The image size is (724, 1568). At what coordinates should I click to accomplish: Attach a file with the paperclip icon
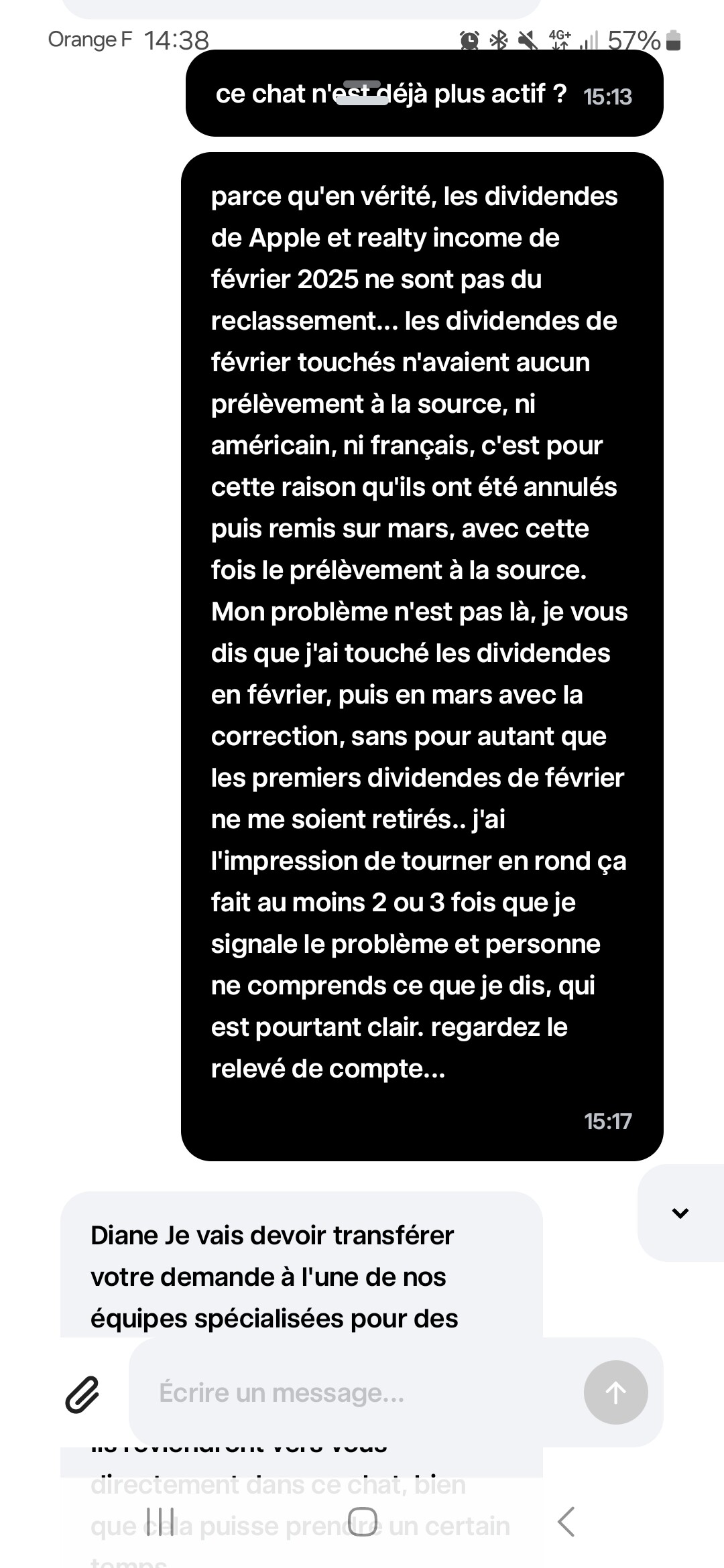pyautogui.click(x=82, y=1395)
